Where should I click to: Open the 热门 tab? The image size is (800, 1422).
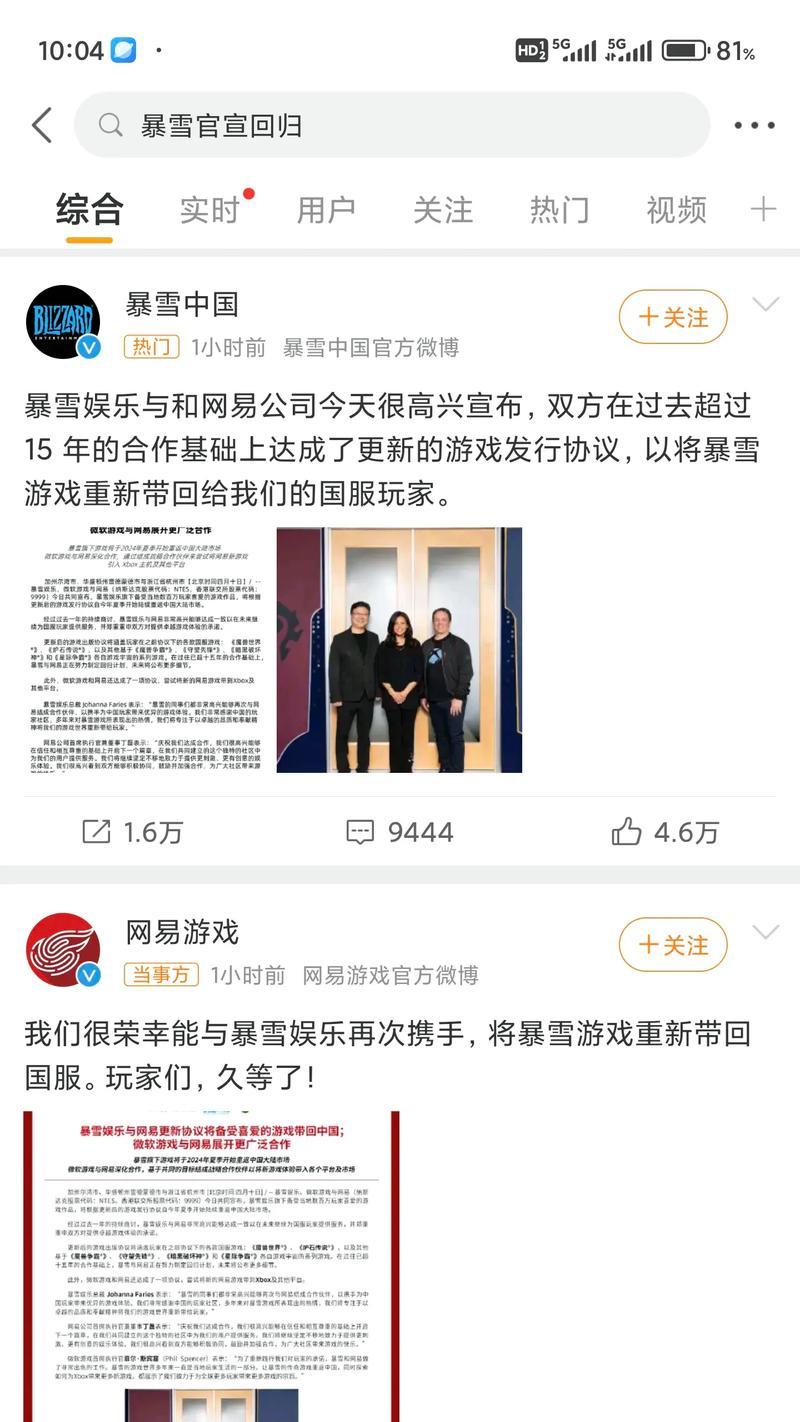click(x=559, y=210)
